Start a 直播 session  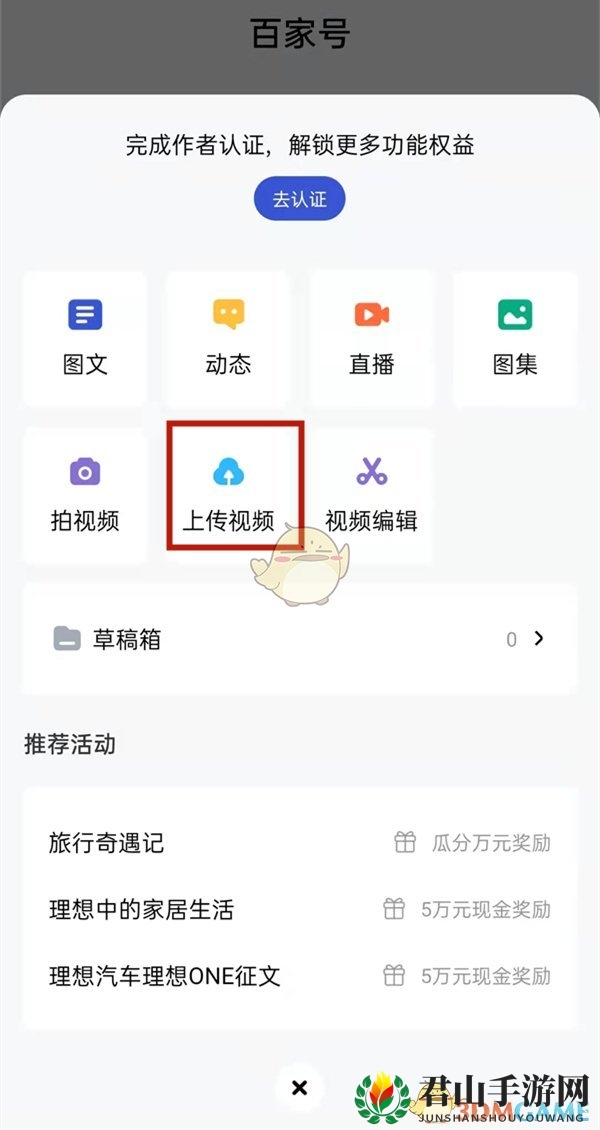point(372,339)
